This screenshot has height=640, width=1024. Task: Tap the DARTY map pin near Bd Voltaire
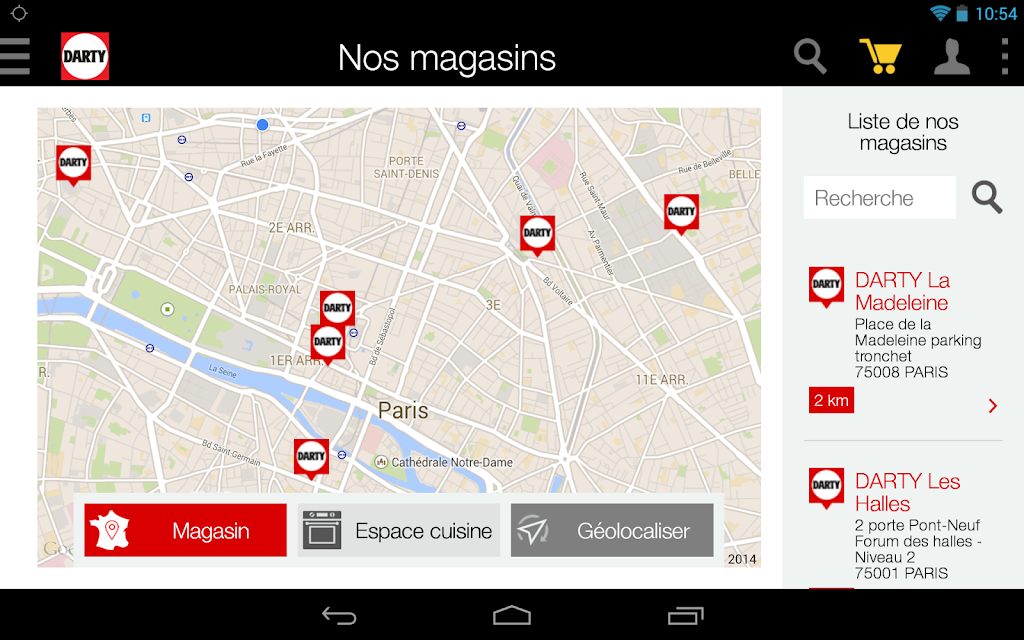coord(537,235)
